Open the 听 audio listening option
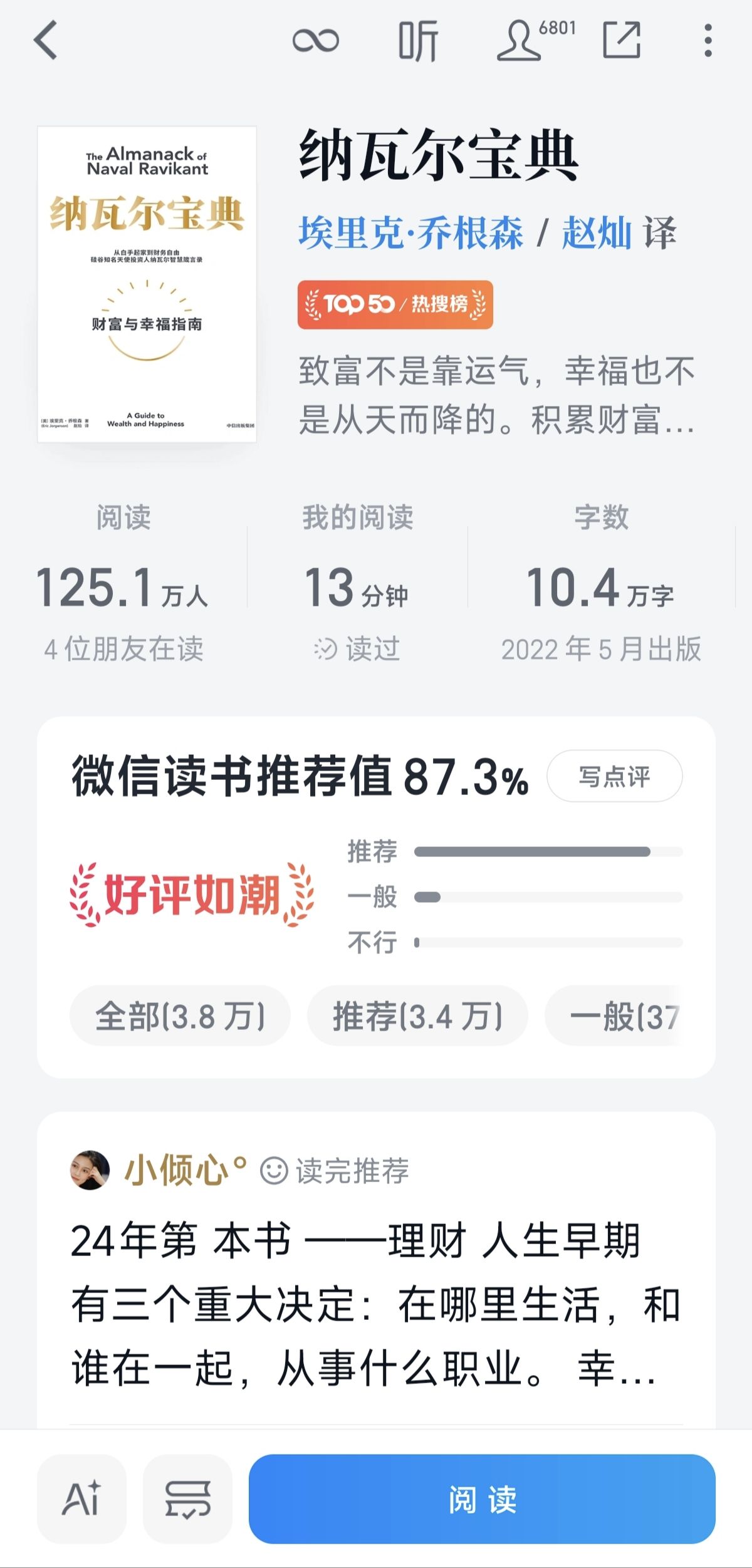 coord(418,41)
